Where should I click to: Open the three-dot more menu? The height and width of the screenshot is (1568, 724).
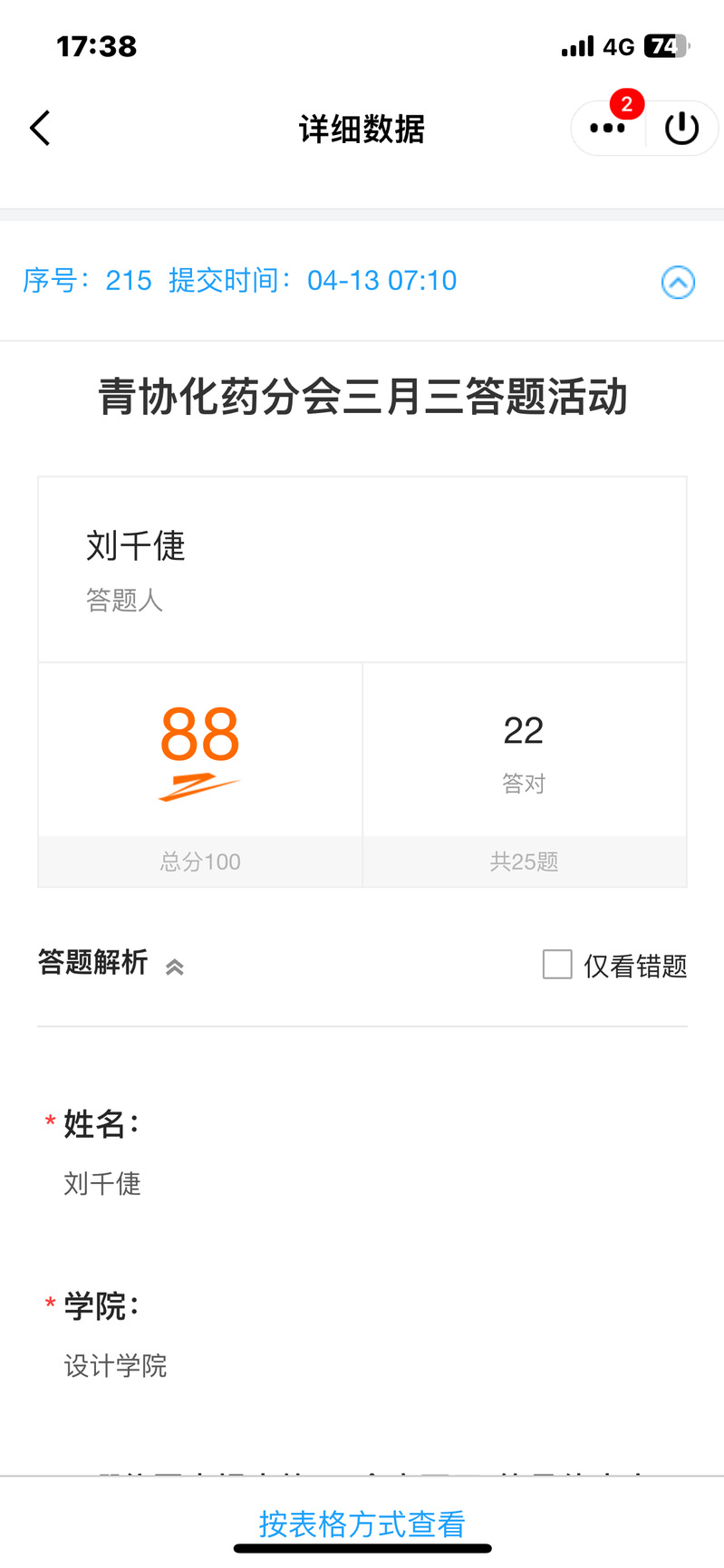click(x=607, y=129)
